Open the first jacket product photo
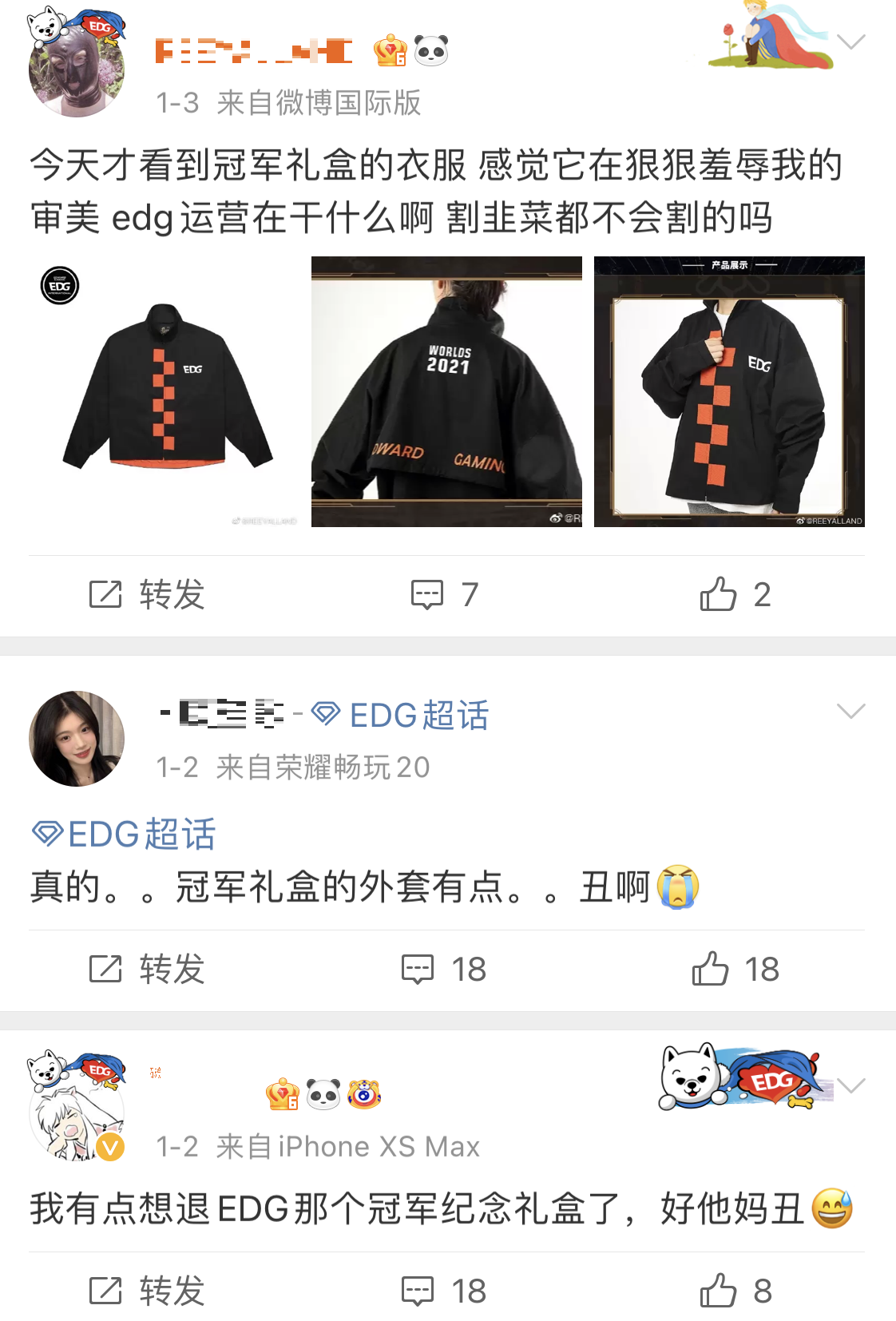Viewport: 896px width, 1321px height. 164,391
